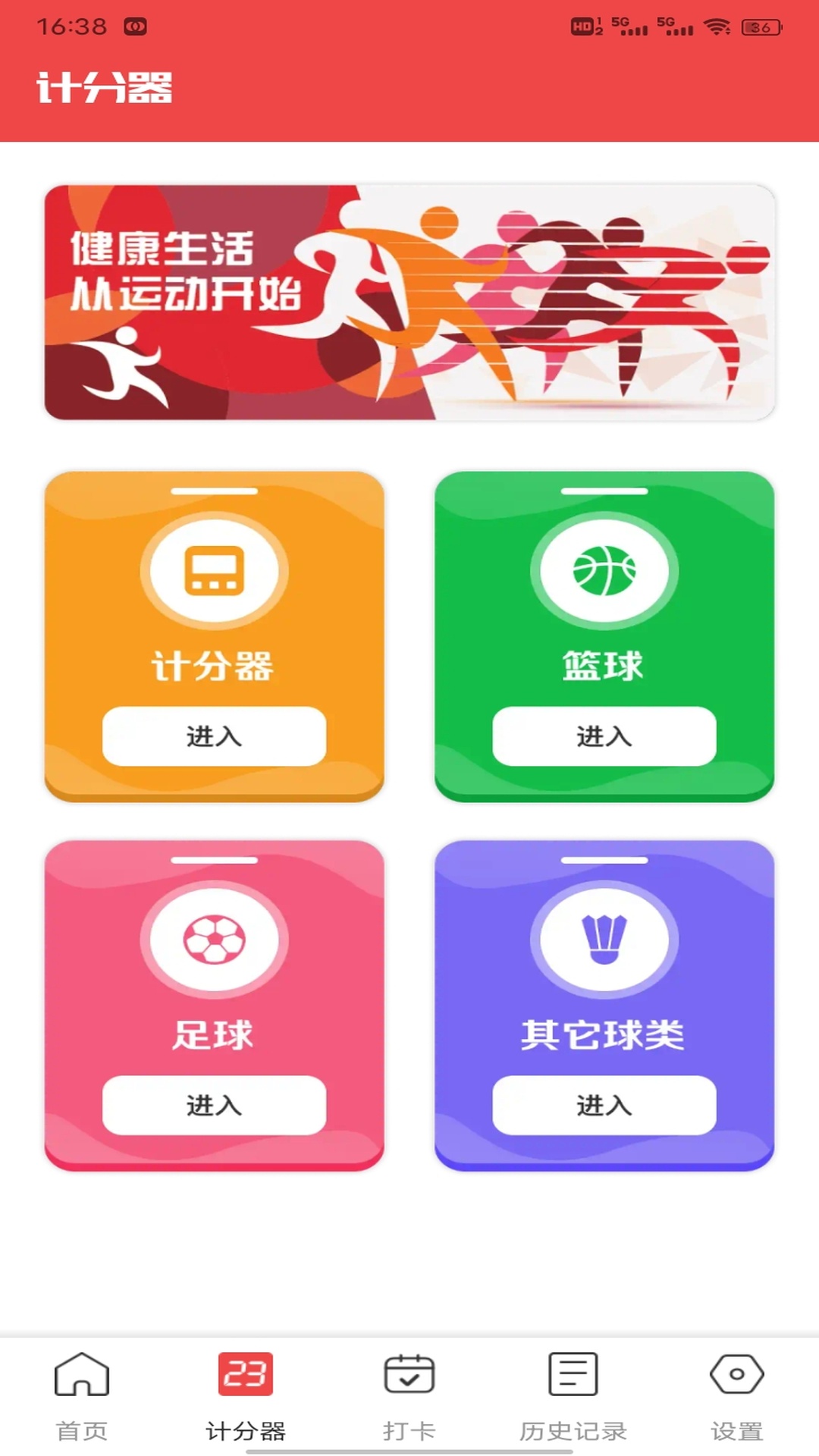Select the soccer ball icon on the 足球 card
Viewport: 819px width, 1456px height.
pos(215,940)
